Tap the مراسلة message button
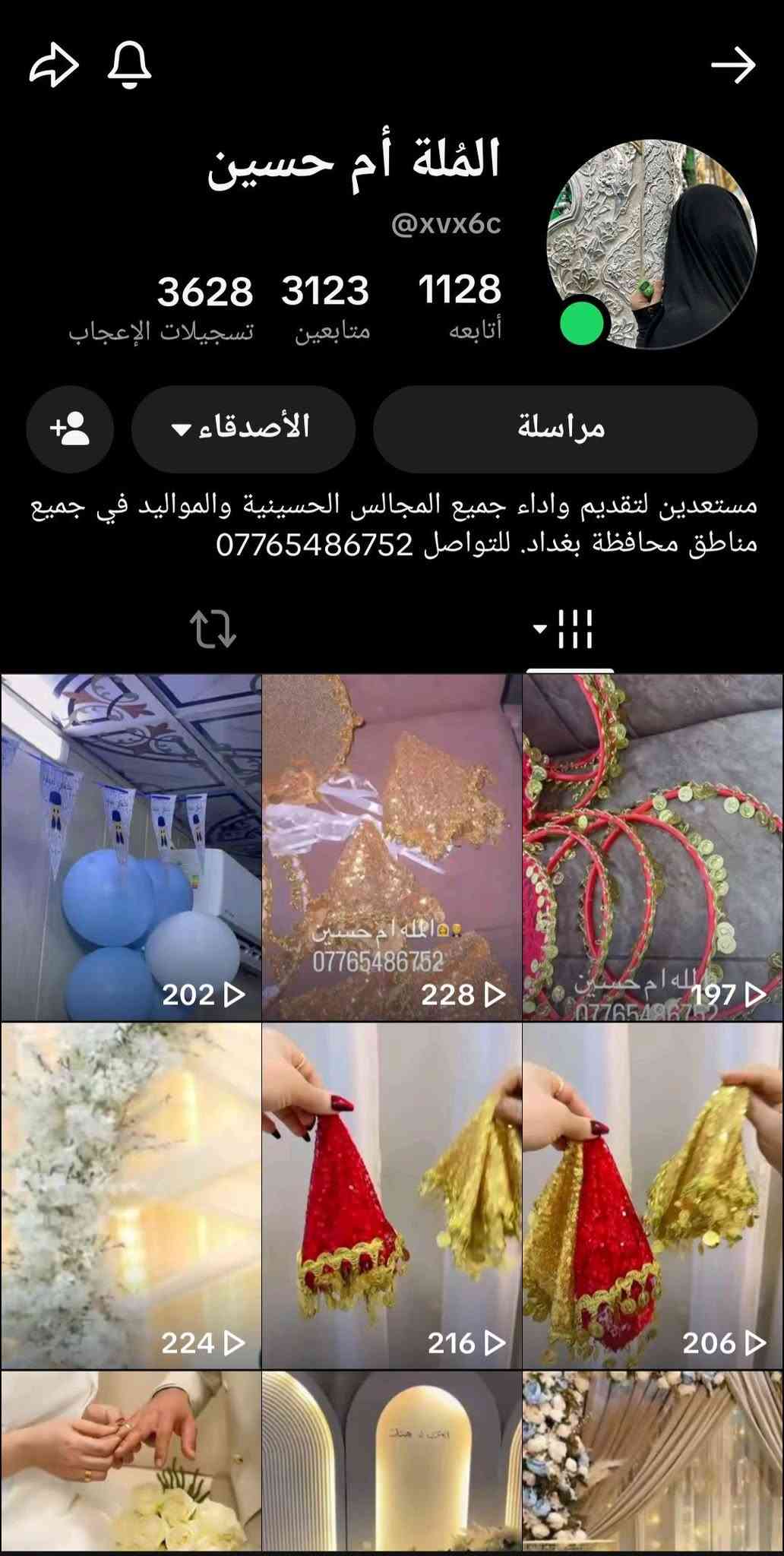Viewport: 784px width, 1556px height. [565, 429]
